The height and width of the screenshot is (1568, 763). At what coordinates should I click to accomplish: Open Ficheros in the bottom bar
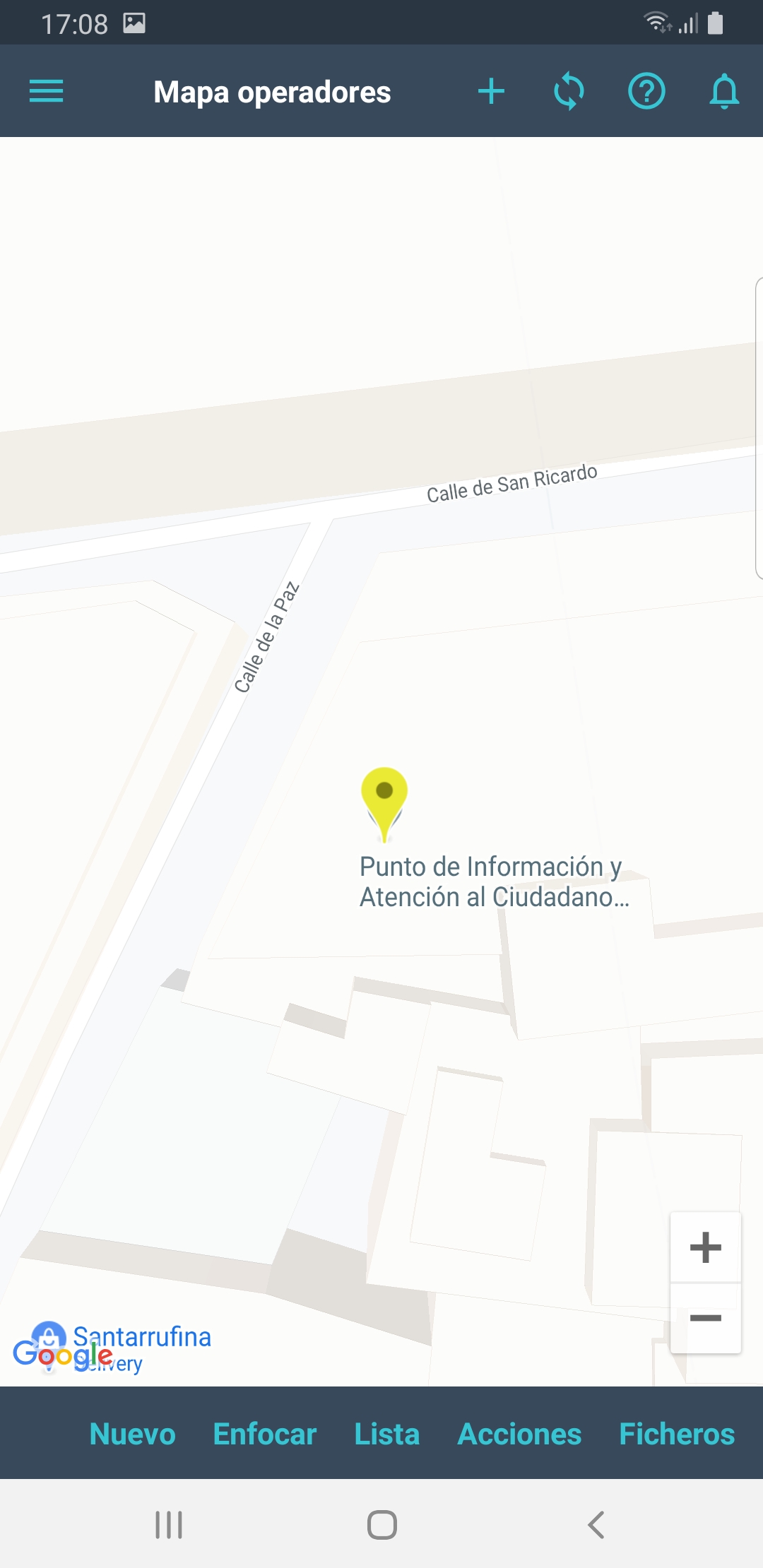677,1434
